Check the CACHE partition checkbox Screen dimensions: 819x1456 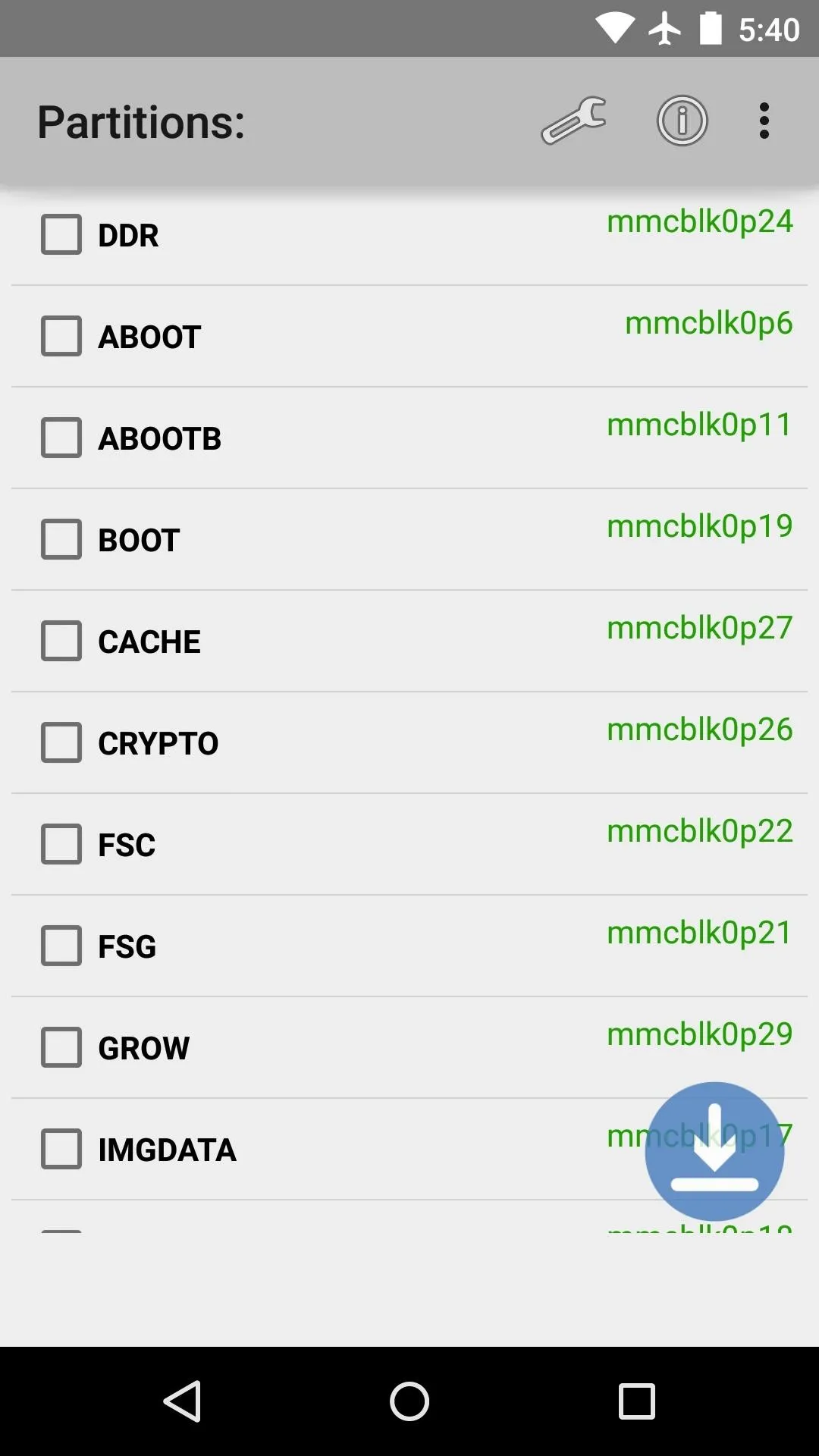point(61,641)
